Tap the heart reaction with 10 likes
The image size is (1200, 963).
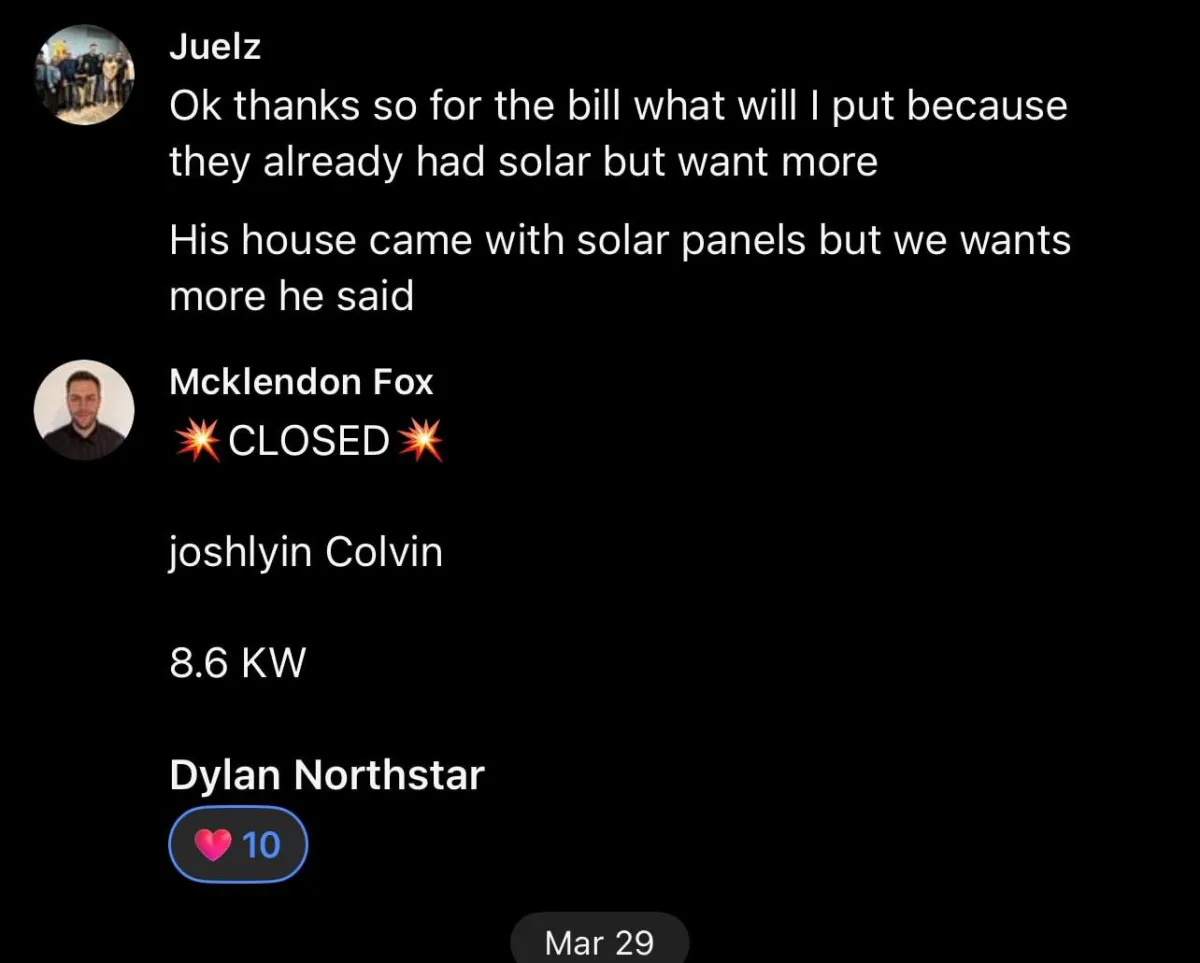(238, 844)
